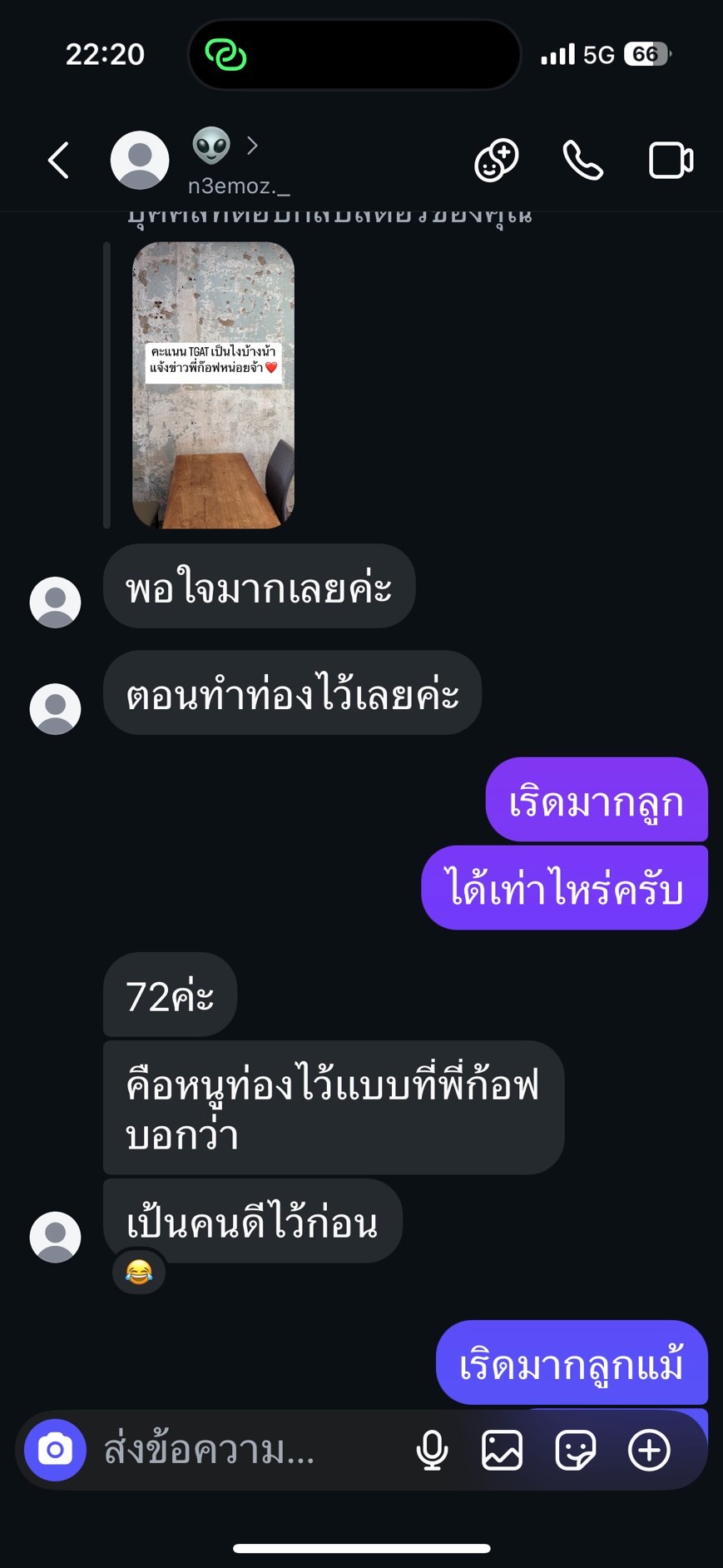
Task: Open the sticker avatar creation icon
Action: point(497,161)
